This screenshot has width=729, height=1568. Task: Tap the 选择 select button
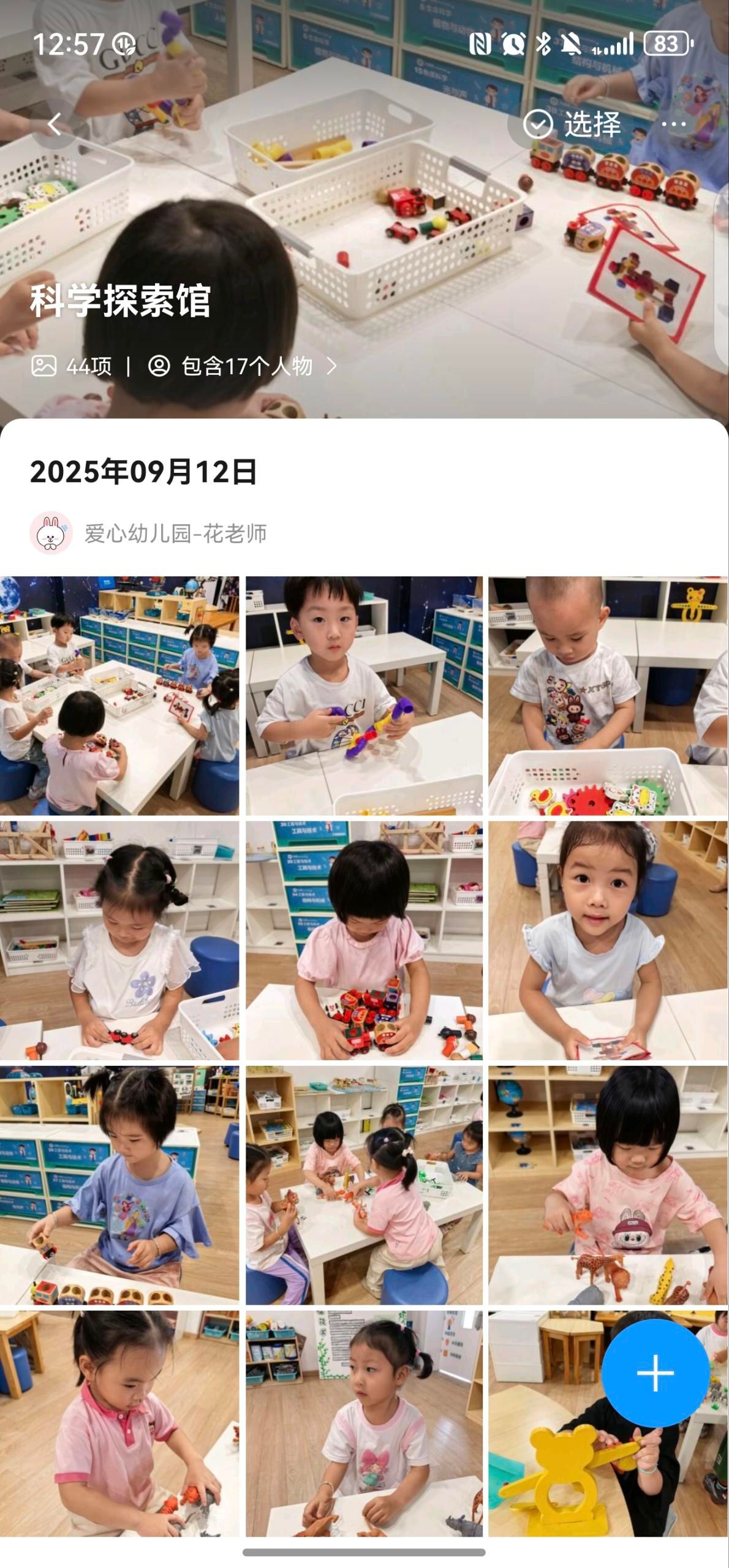click(573, 124)
